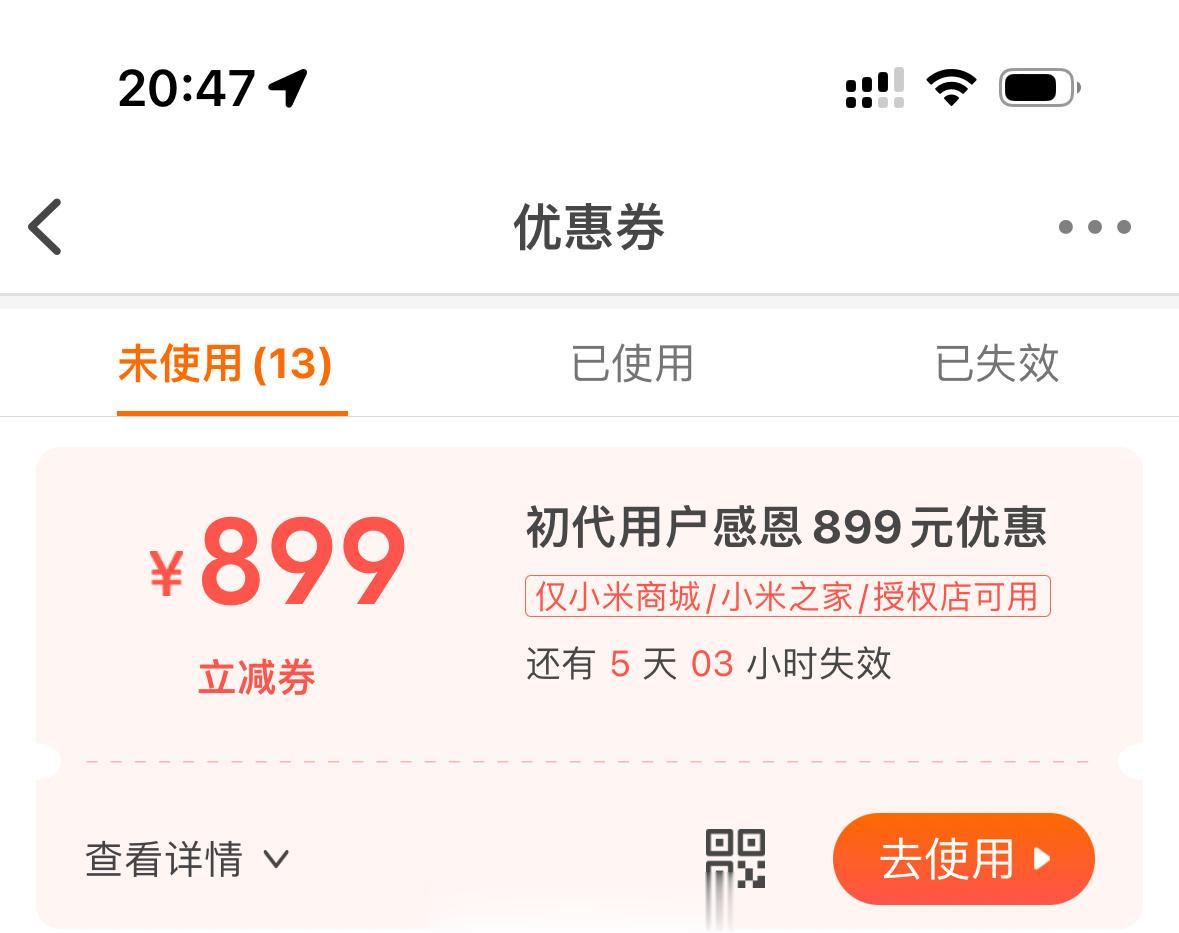Open the three-dot overflow menu

(x=1094, y=227)
